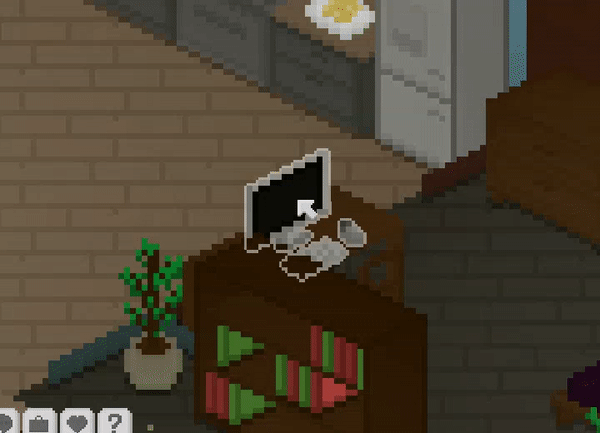The height and width of the screenshot is (433, 600).
Task: Select the highlighted computer on the desk
Action: (288, 200)
